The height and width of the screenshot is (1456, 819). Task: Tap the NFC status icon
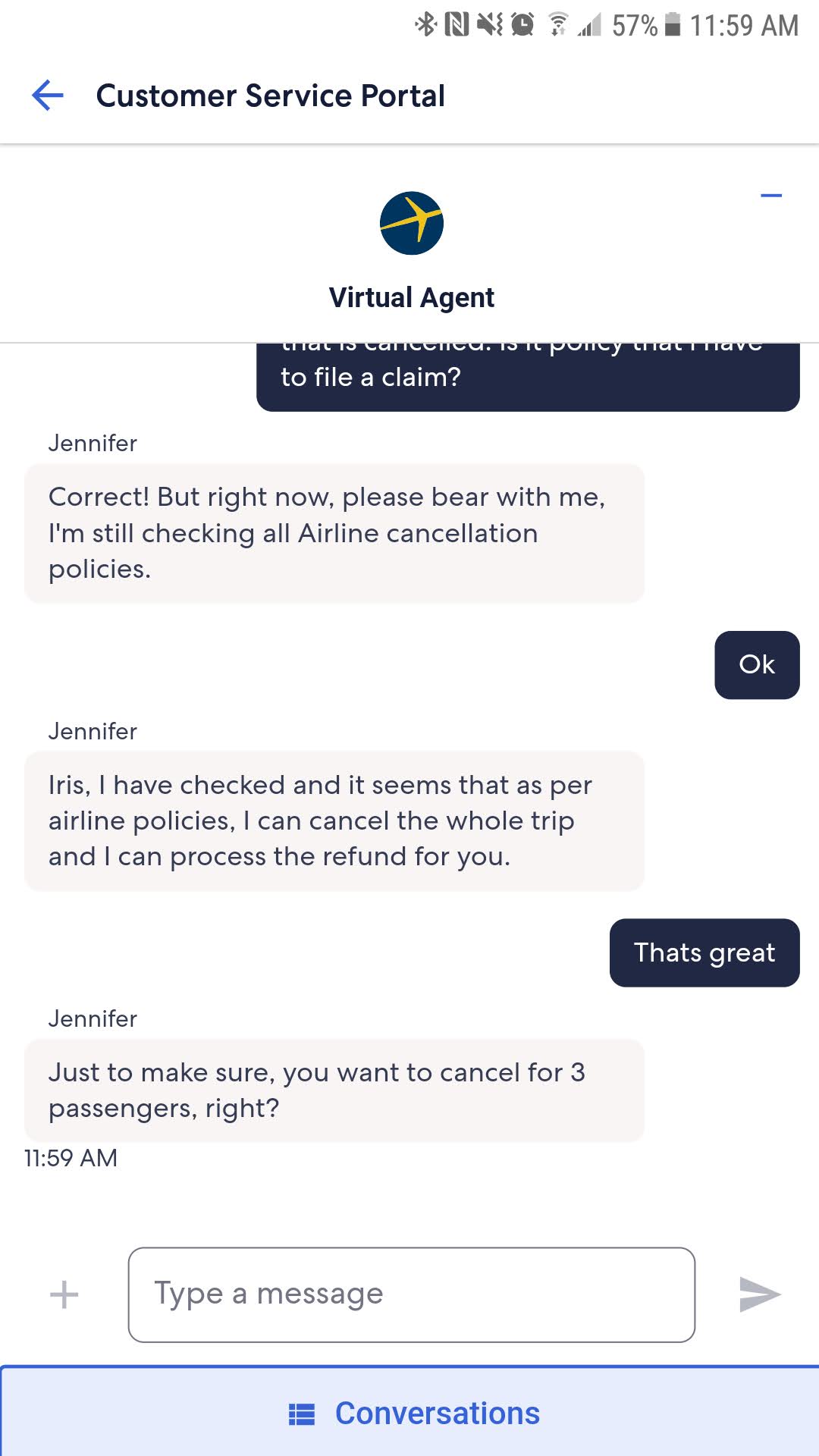(456, 25)
